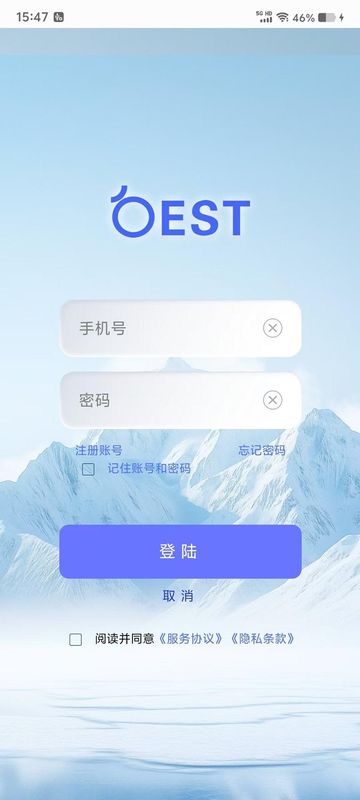Viewport: 360px width, 800px height.
Task: Tick the 阅读并同意 agreement checkbox
Action: click(75, 639)
